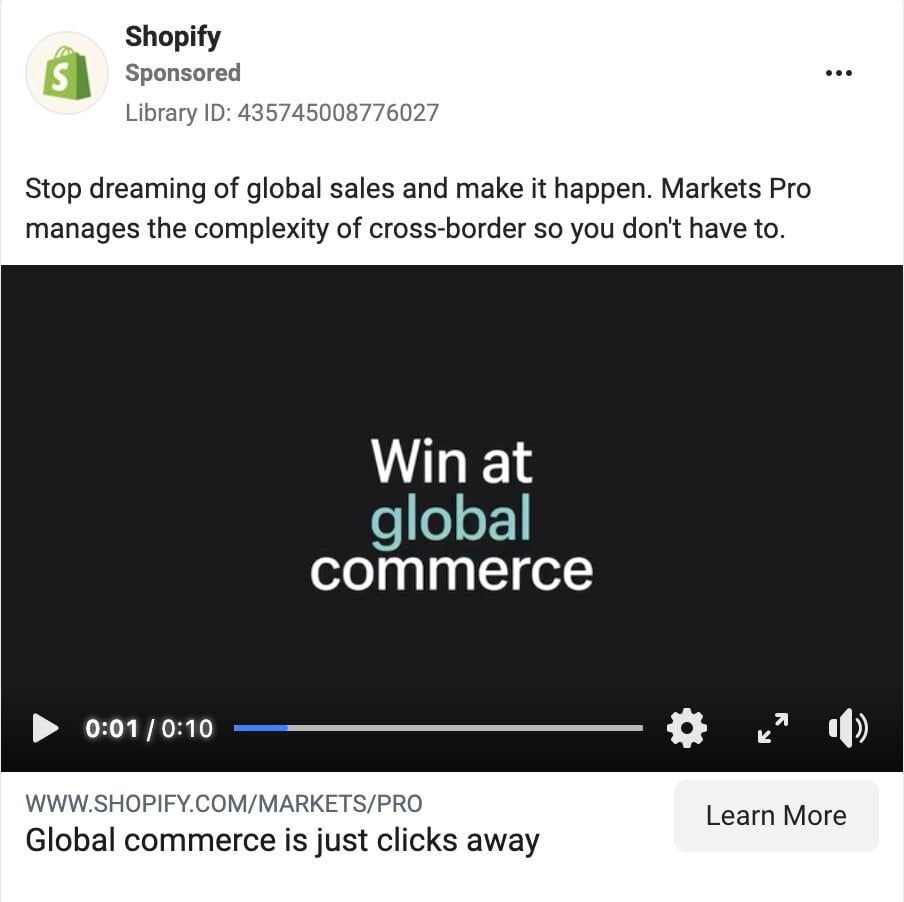Mute the video sound
This screenshot has width=904, height=902.
[848, 728]
